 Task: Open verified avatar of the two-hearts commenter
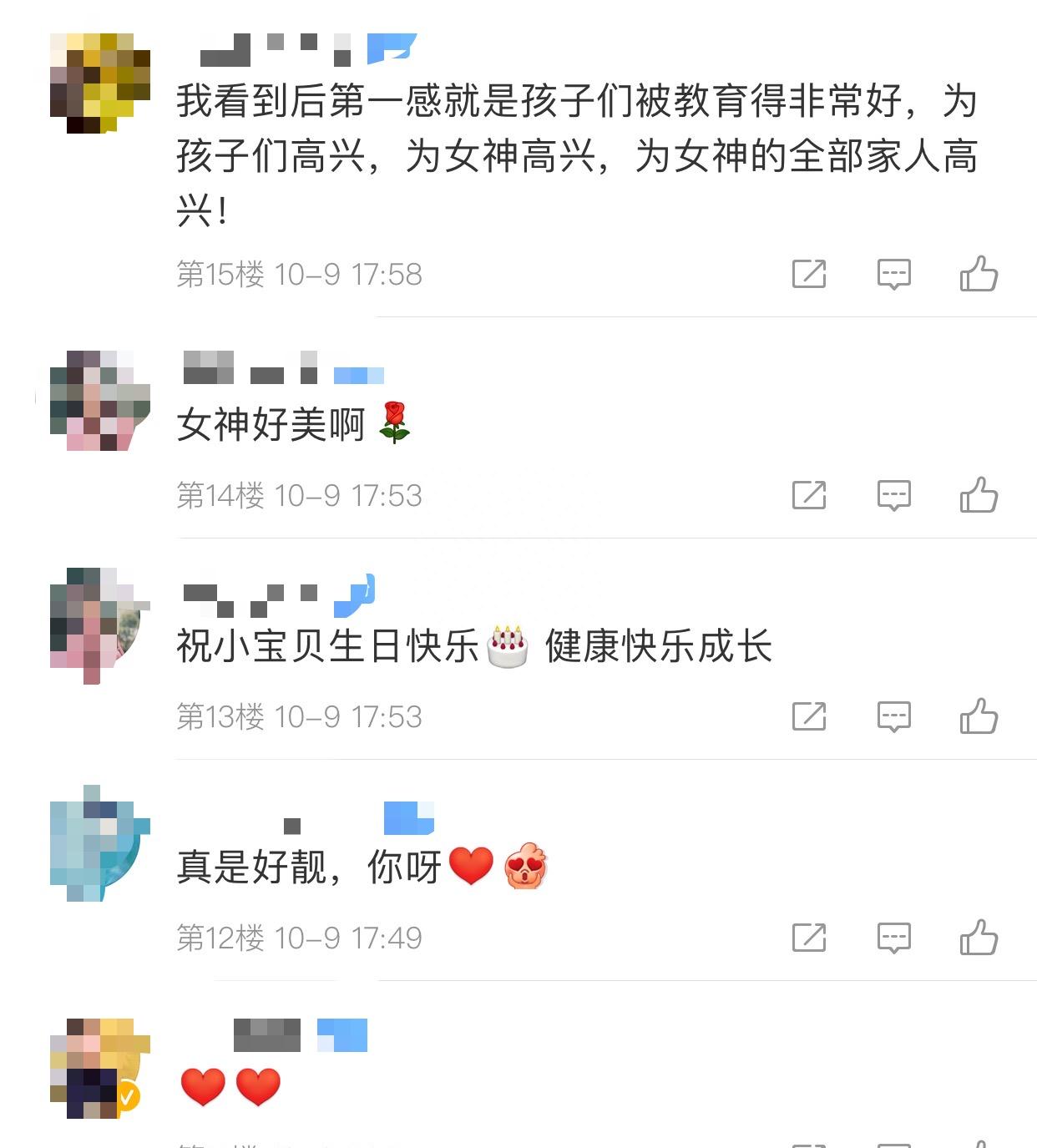[x=100, y=1069]
